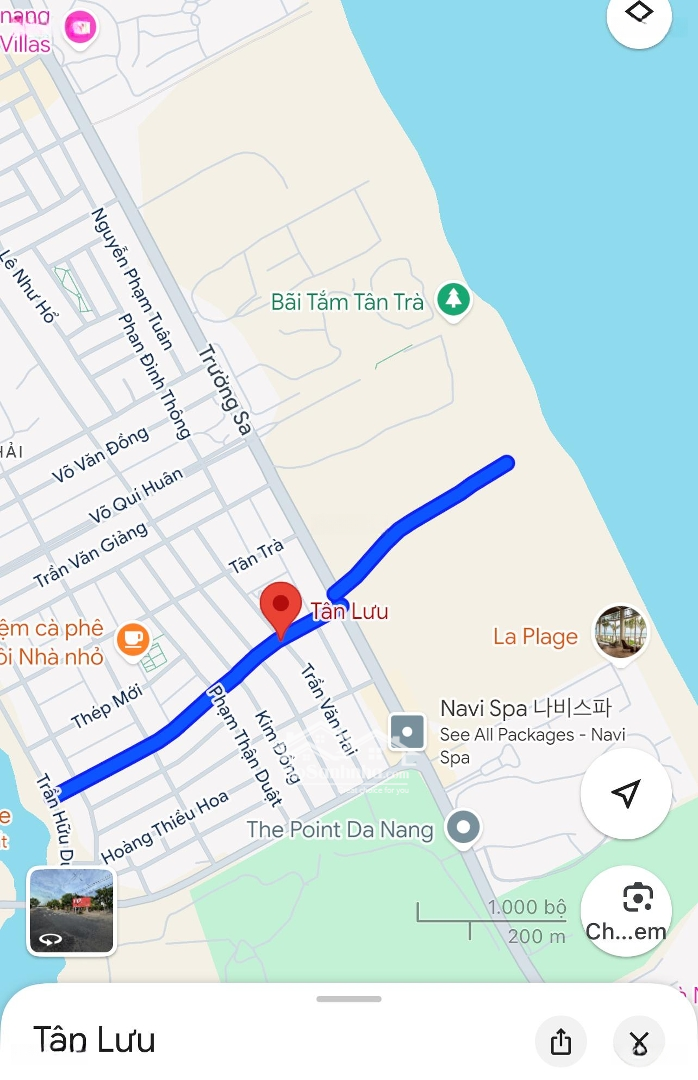This screenshot has width=698, height=1080.
Task: Center map on my location
Action: tap(625, 794)
